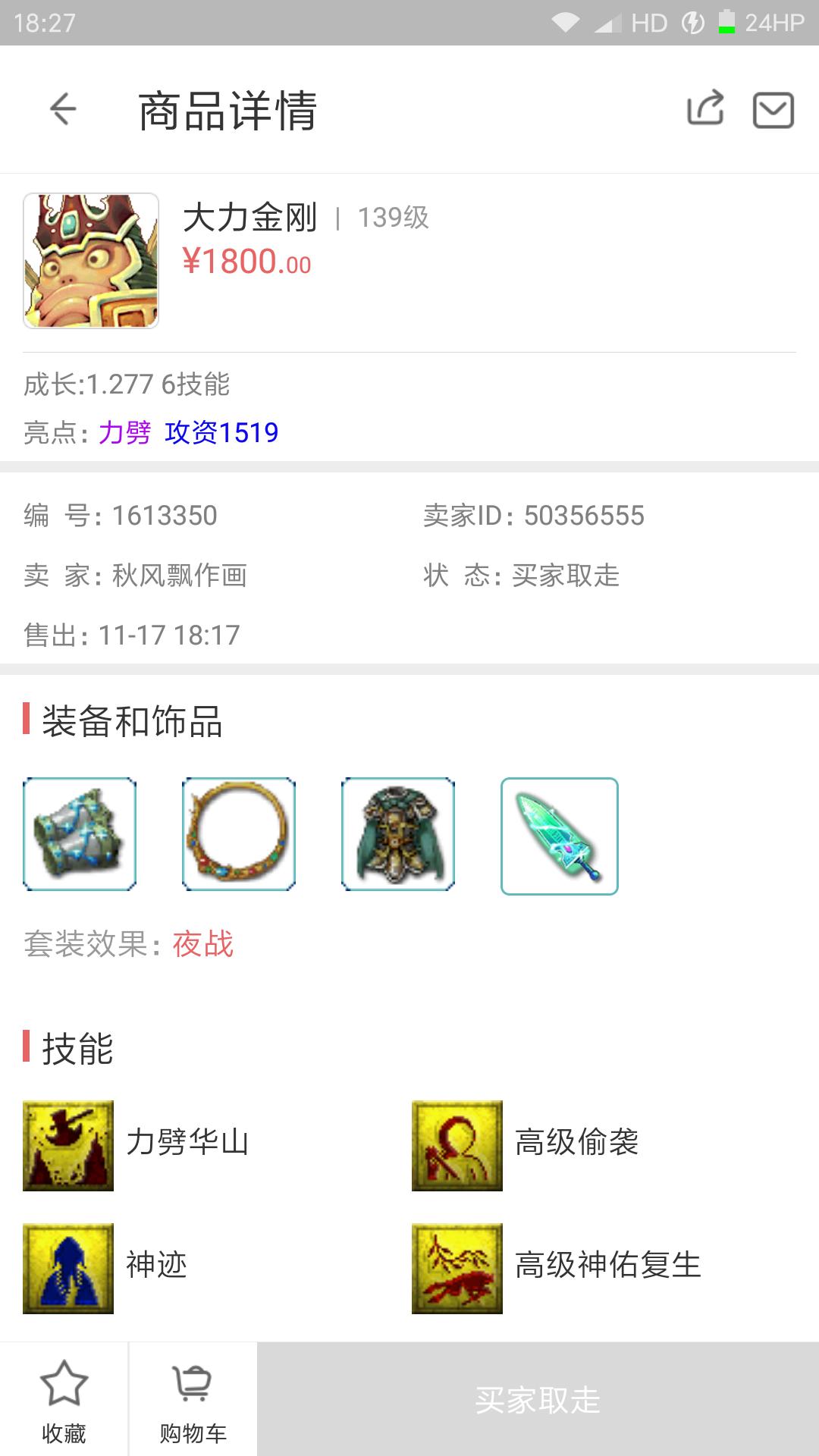Image resolution: width=819 pixels, height=1456 pixels.
Task: Open the 高级偷袭 skill icon
Action: click(x=457, y=1145)
